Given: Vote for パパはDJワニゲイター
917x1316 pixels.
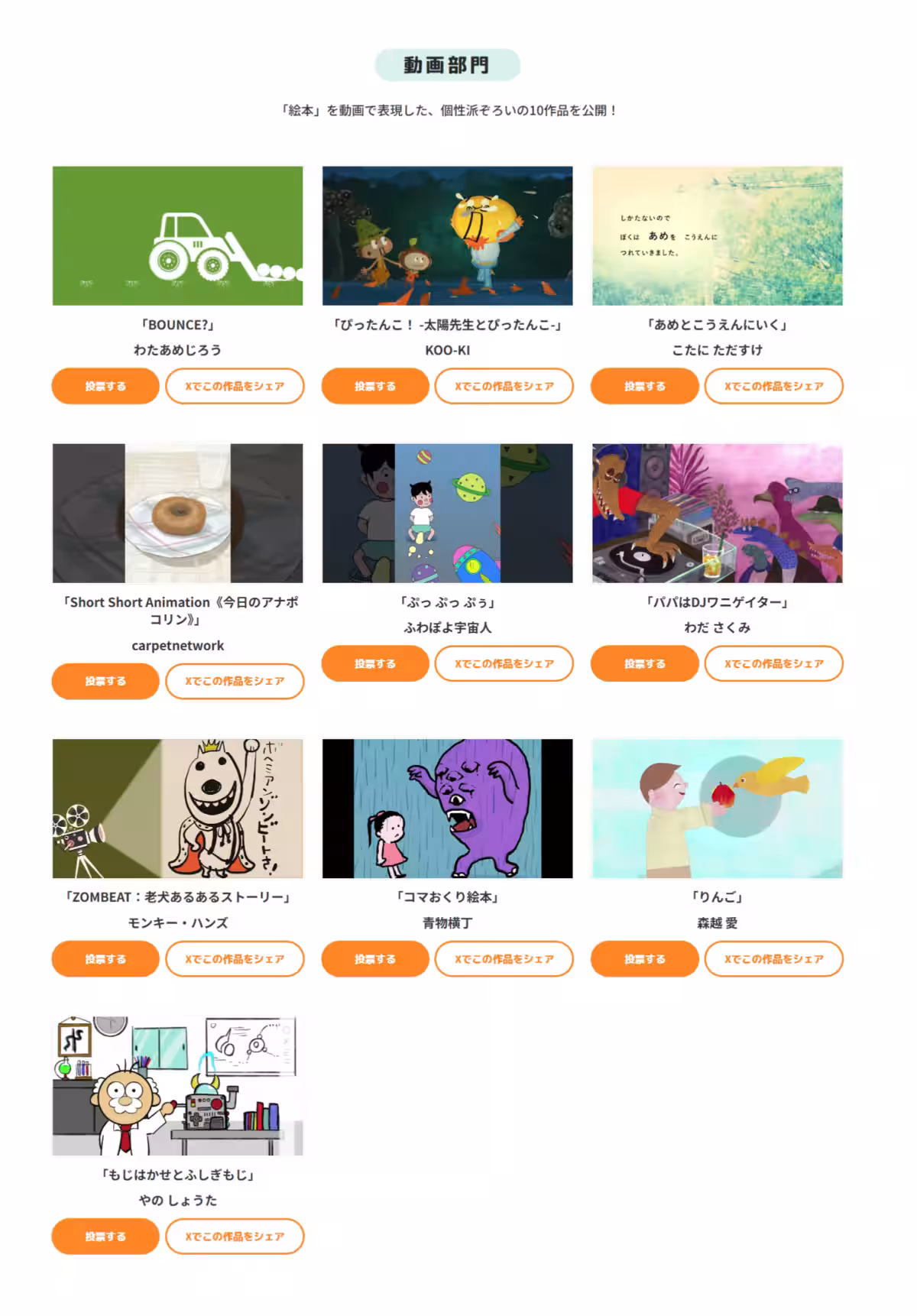Looking at the screenshot, I should [644, 663].
